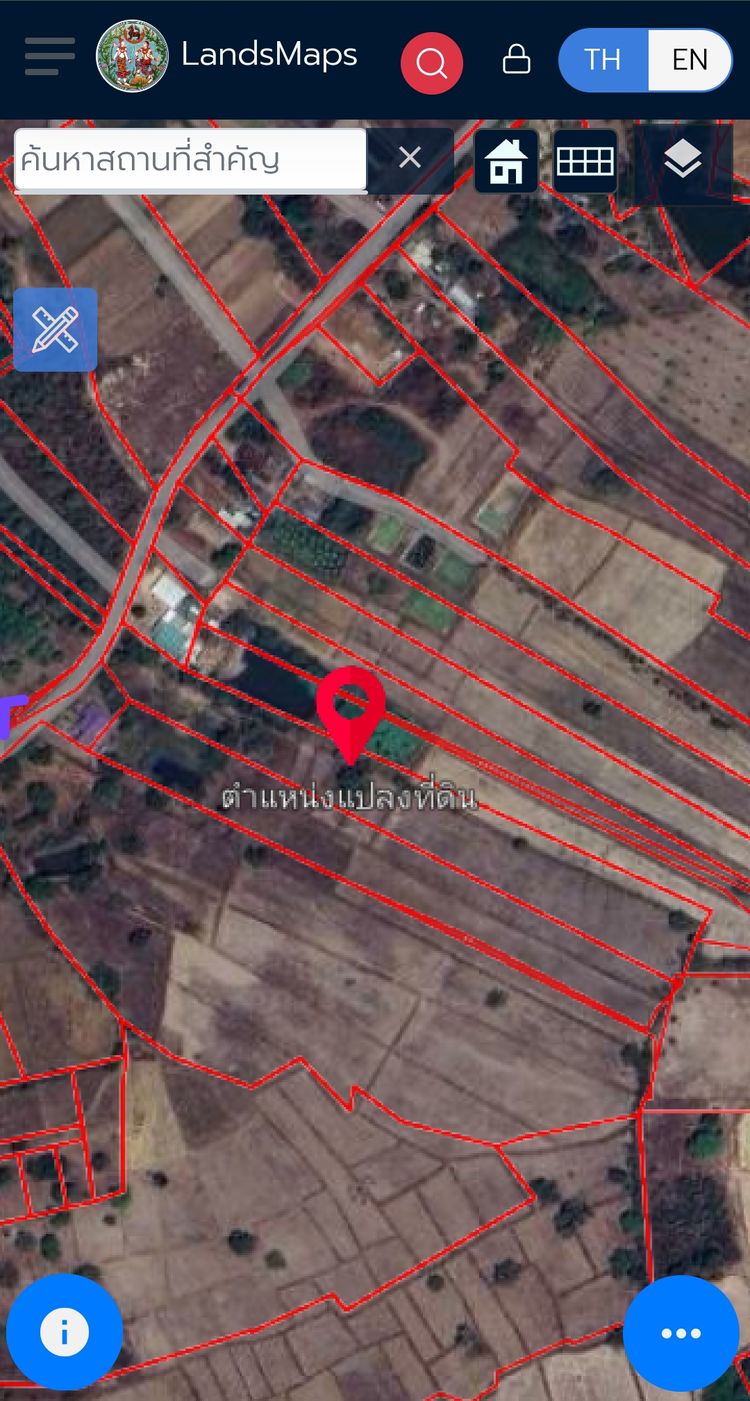Open the blue info button

coord(65,1331)
